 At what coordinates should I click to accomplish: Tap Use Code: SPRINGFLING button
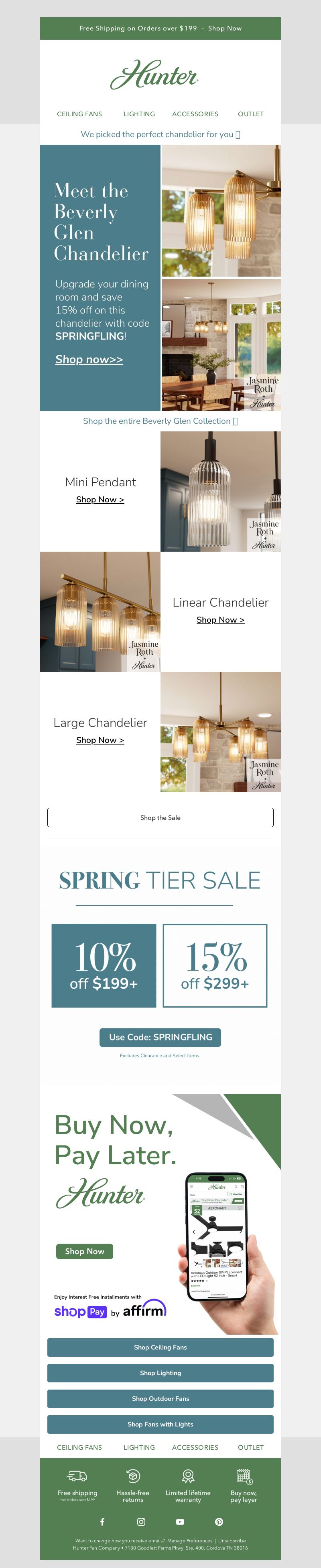(160, 1037)
